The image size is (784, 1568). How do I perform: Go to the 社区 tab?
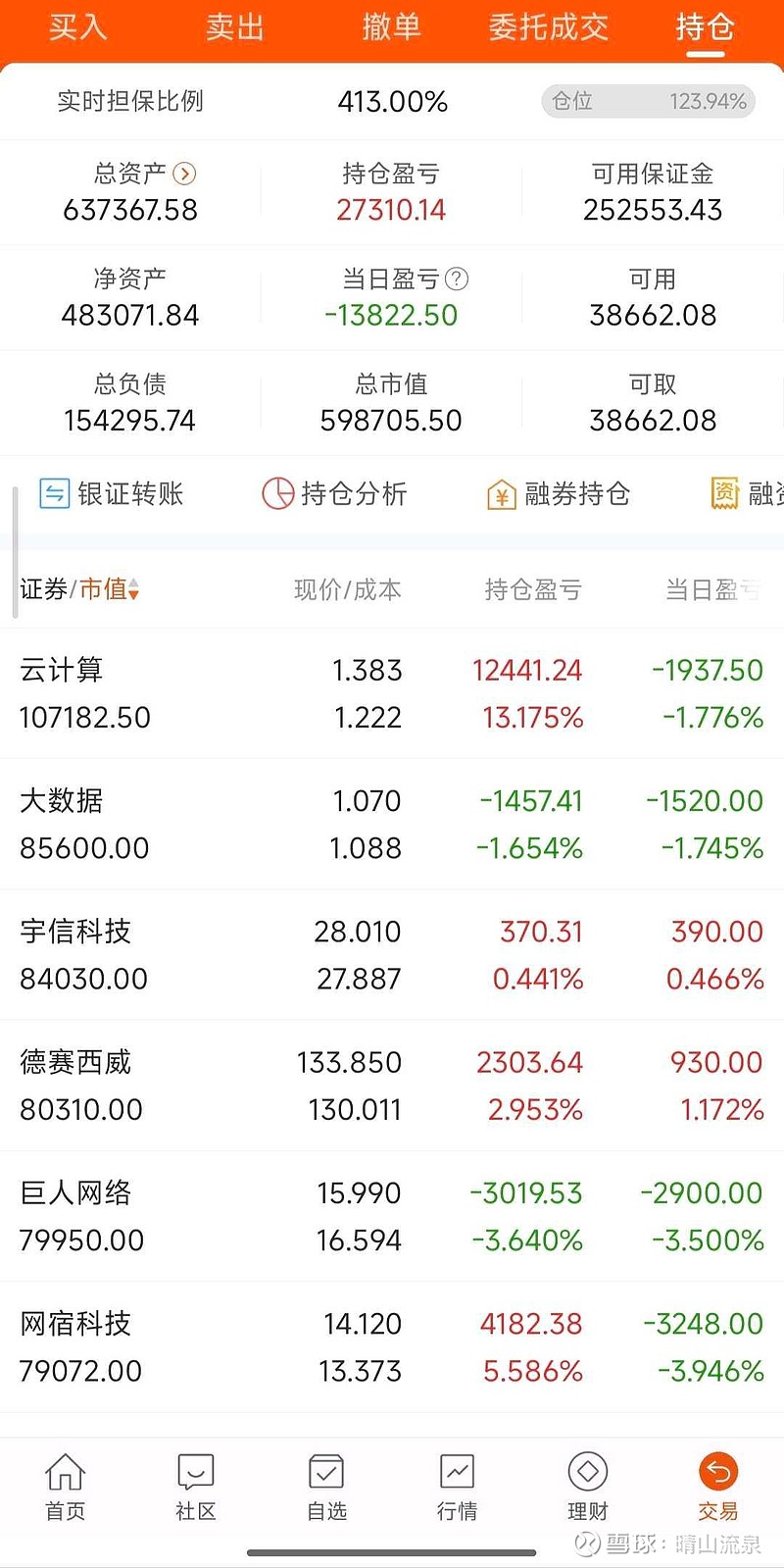pos(195,1487)
